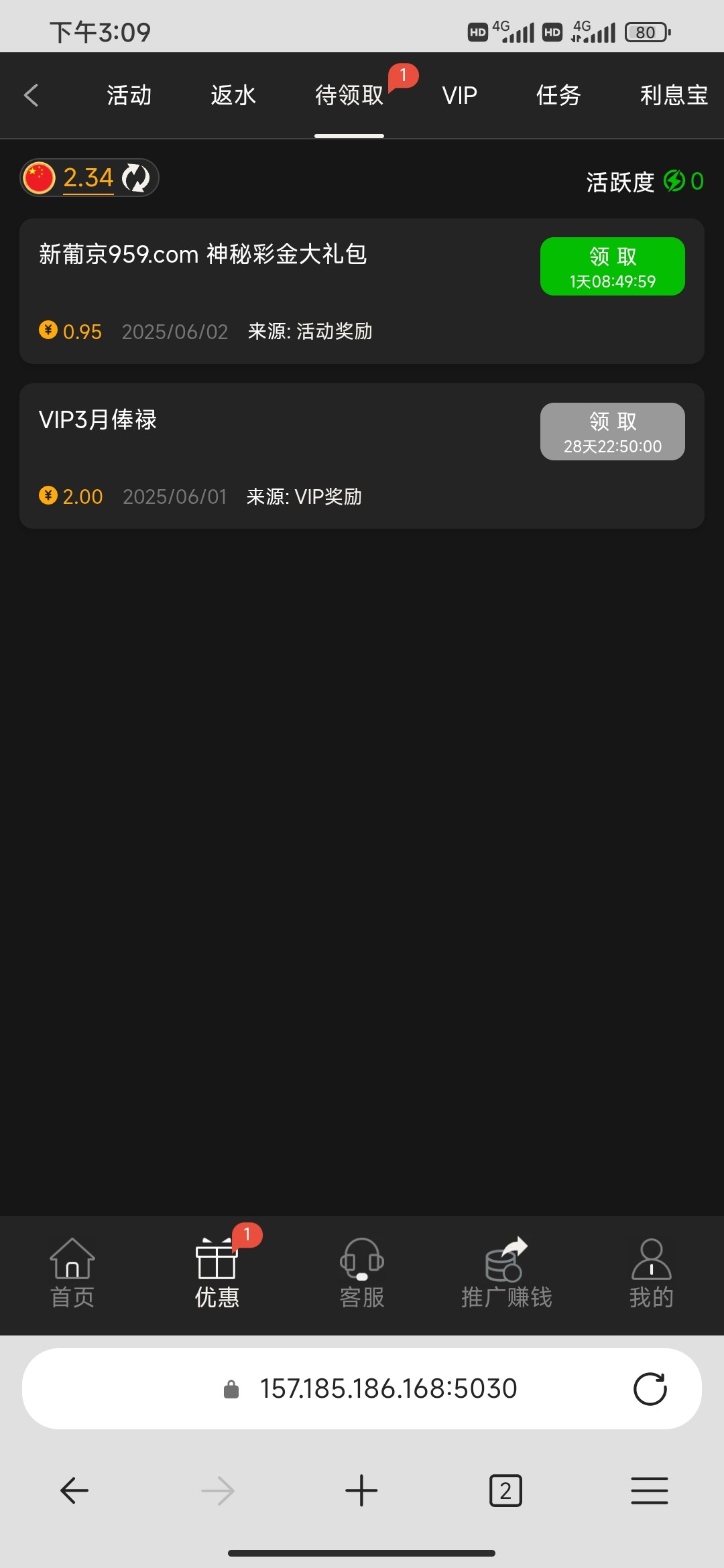Reload the page from address bar

650,1388
